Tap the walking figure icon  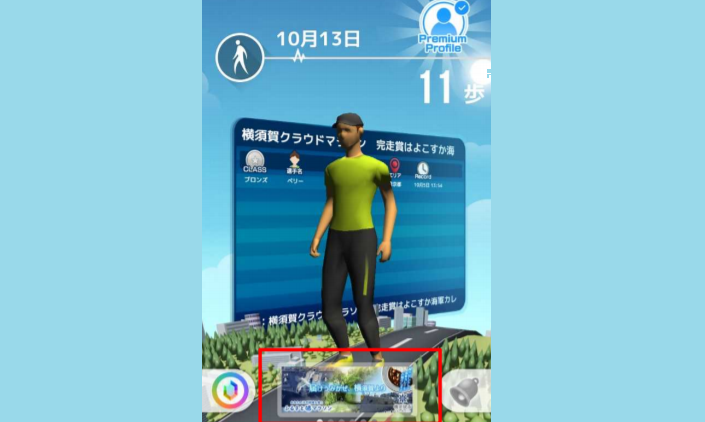[x=240, y=59]
